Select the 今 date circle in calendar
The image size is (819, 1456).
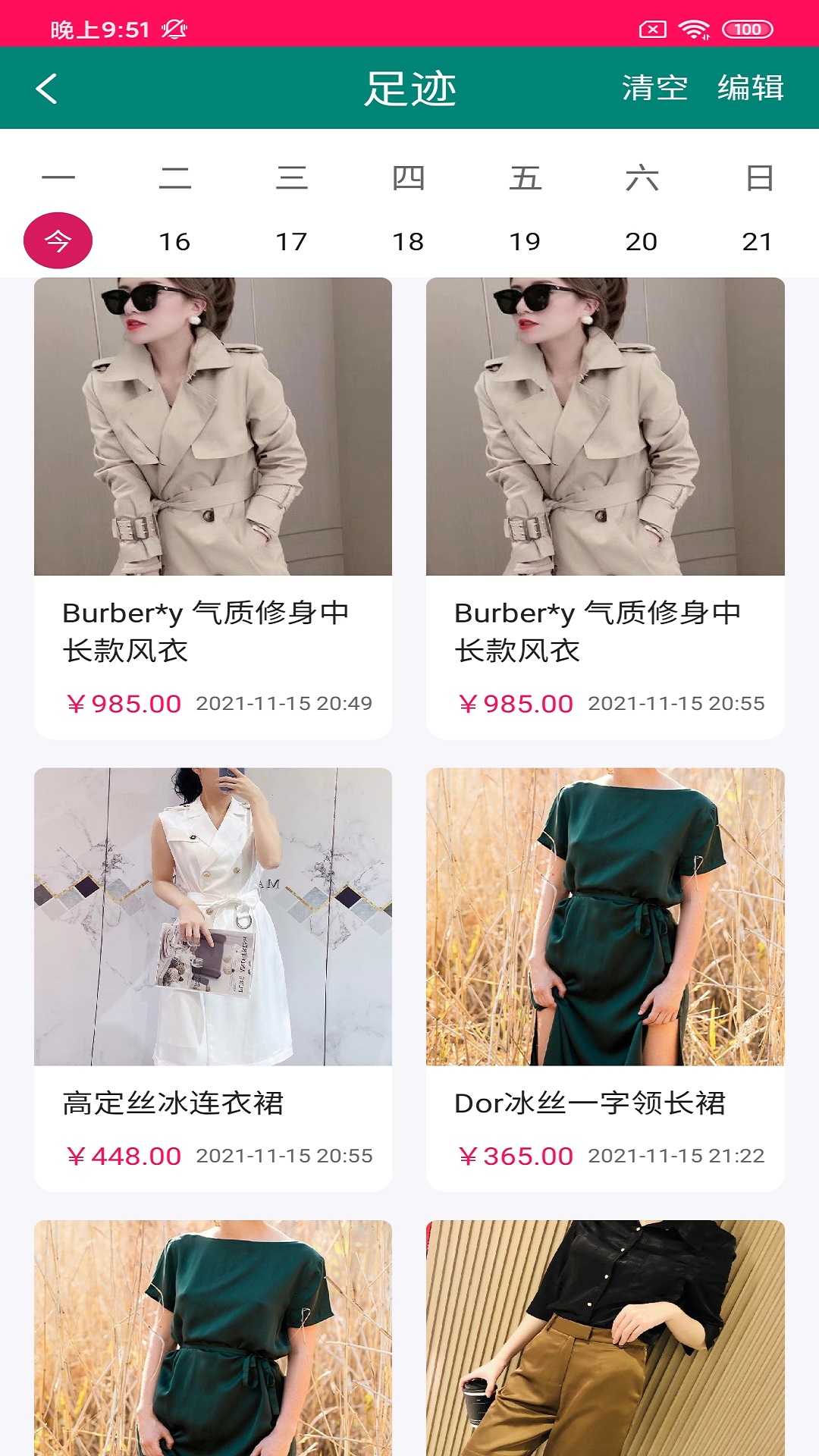58,240
